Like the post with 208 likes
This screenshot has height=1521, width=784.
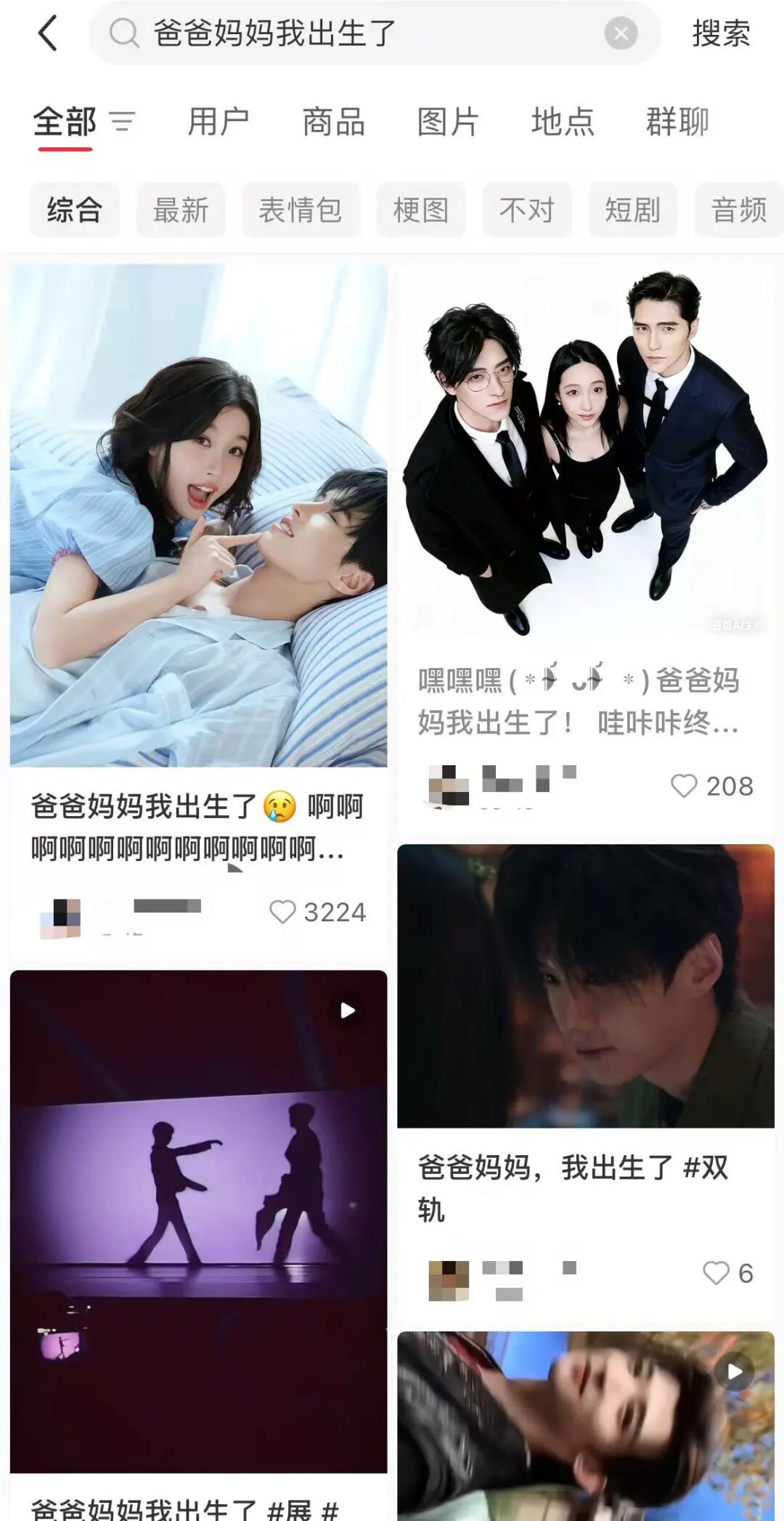point(684,786)
